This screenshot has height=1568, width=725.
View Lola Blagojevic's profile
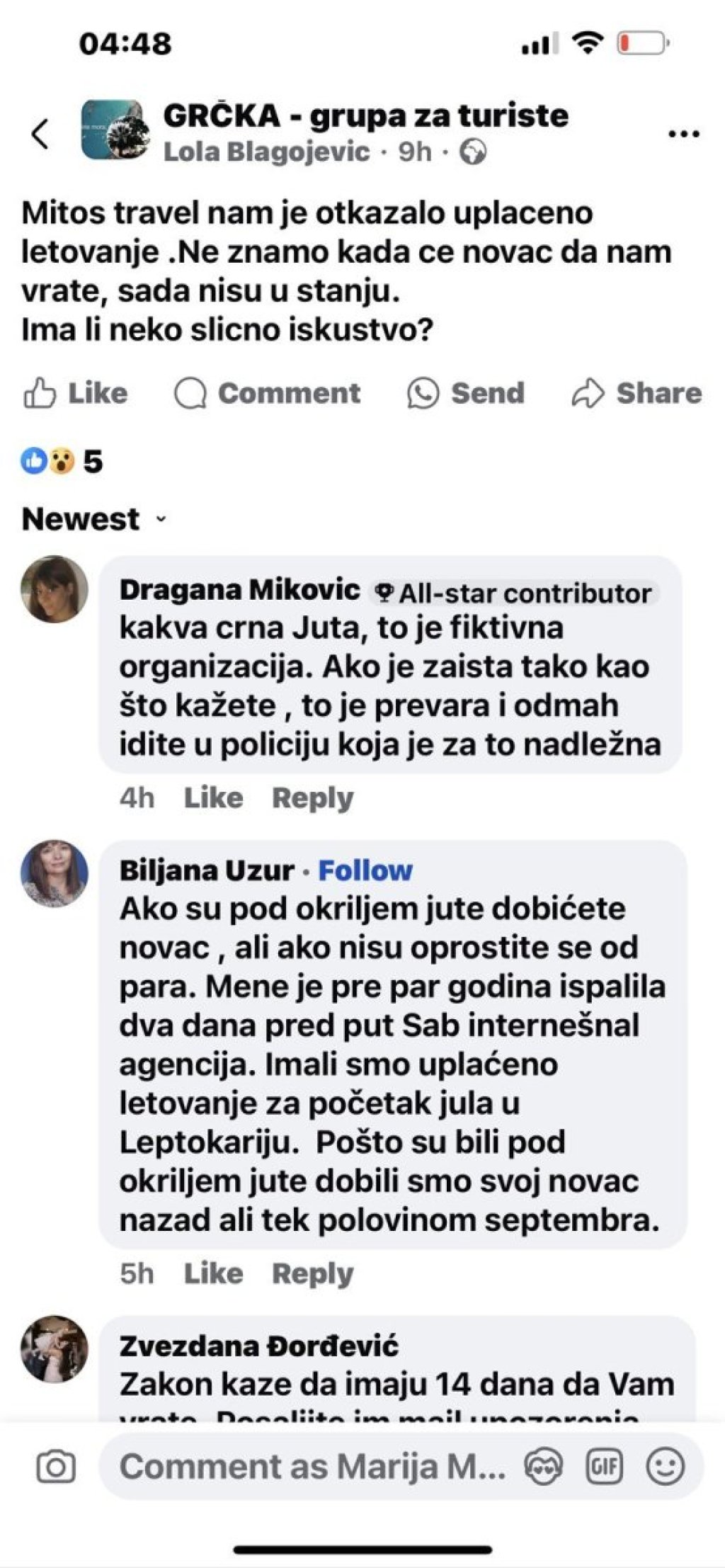coord(266,152)
